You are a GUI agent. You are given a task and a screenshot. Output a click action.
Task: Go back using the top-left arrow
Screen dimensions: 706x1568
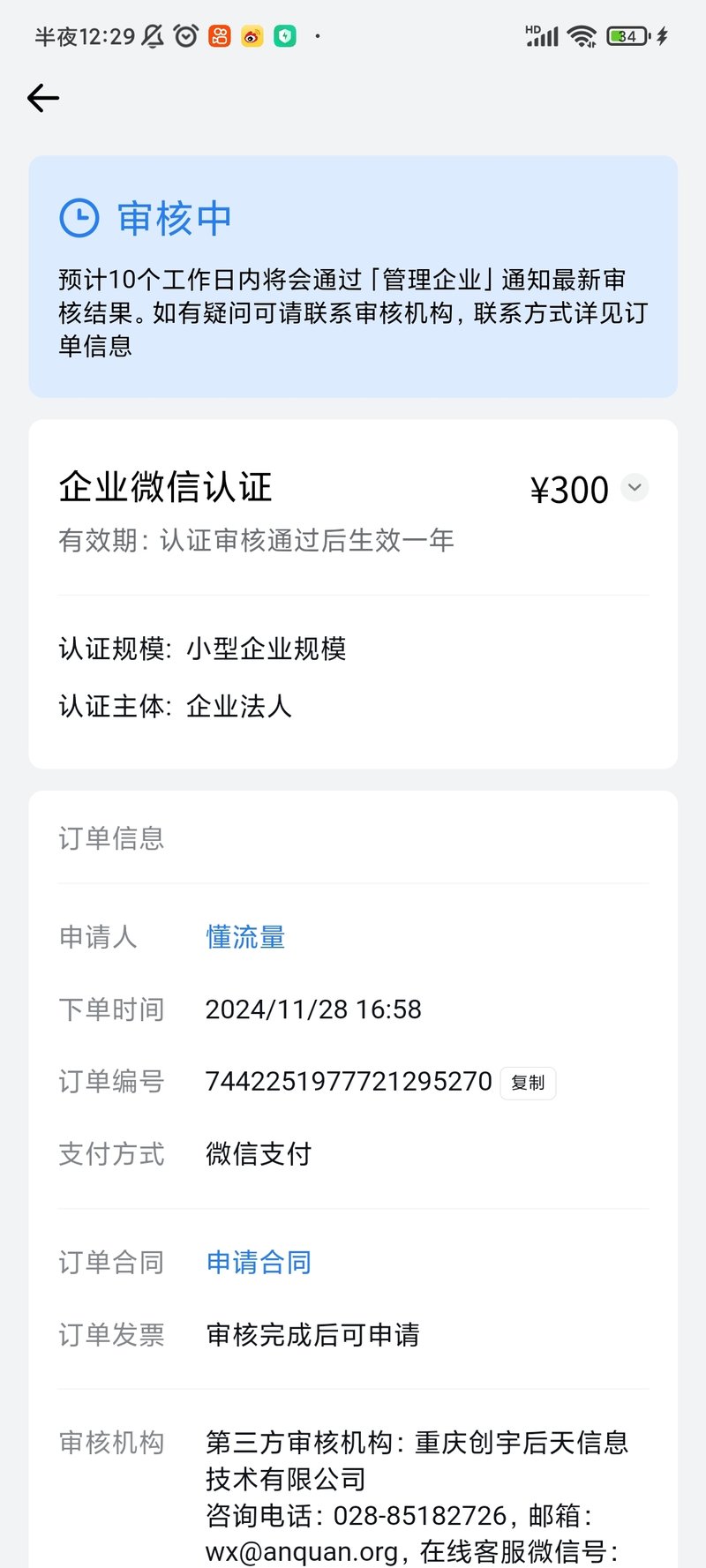coord(43,98)
